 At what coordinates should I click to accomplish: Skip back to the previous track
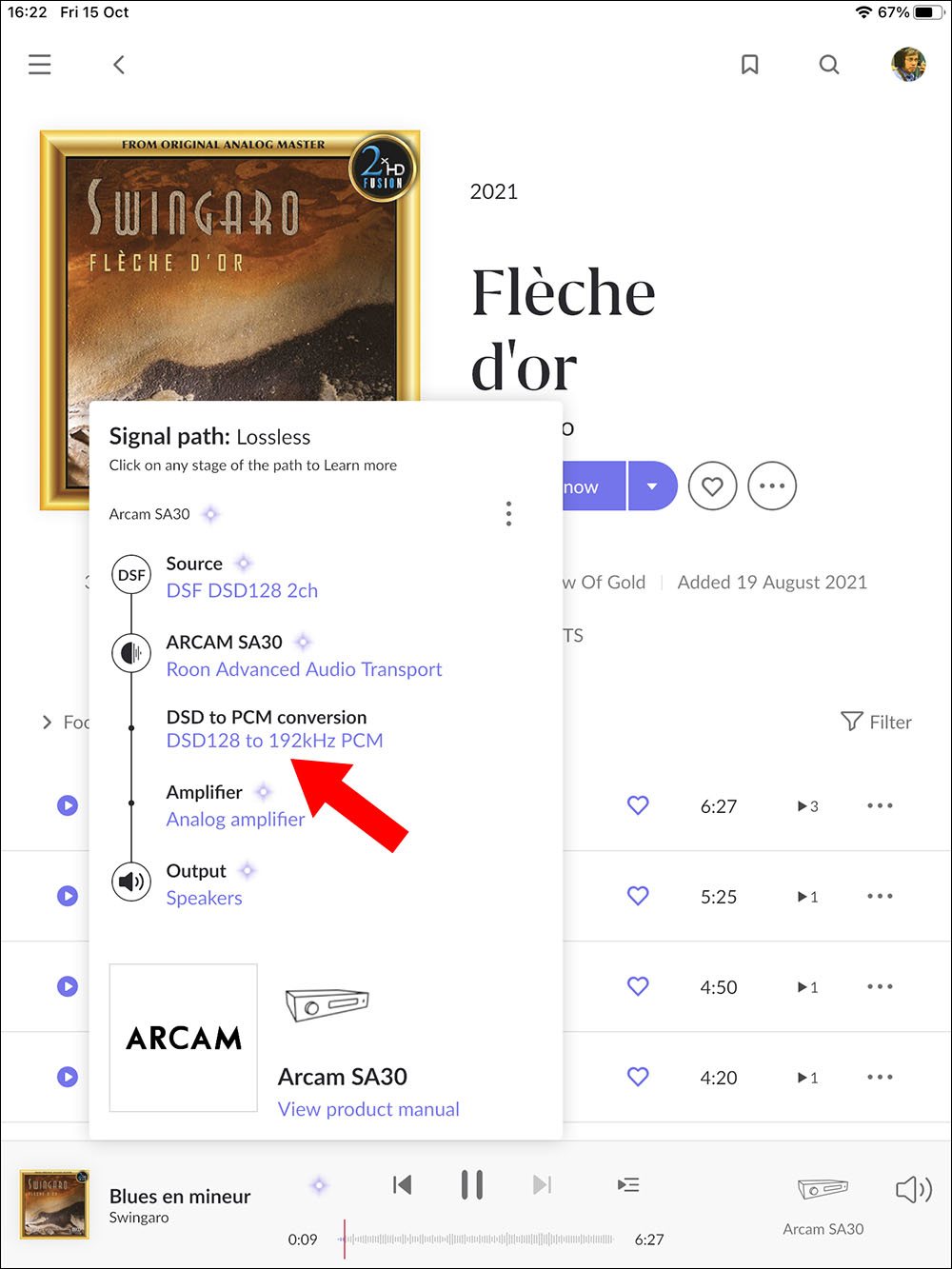pos(402,1184)
